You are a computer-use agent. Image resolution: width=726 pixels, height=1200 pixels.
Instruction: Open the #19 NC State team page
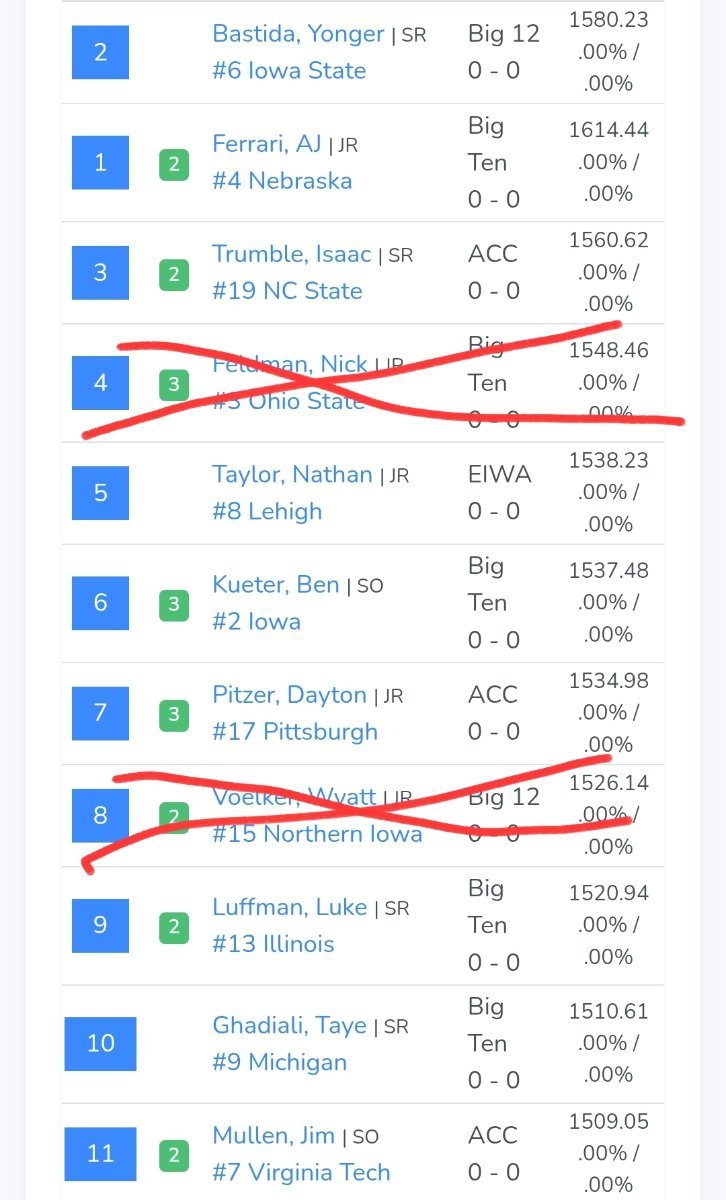(x=287, y=291)
